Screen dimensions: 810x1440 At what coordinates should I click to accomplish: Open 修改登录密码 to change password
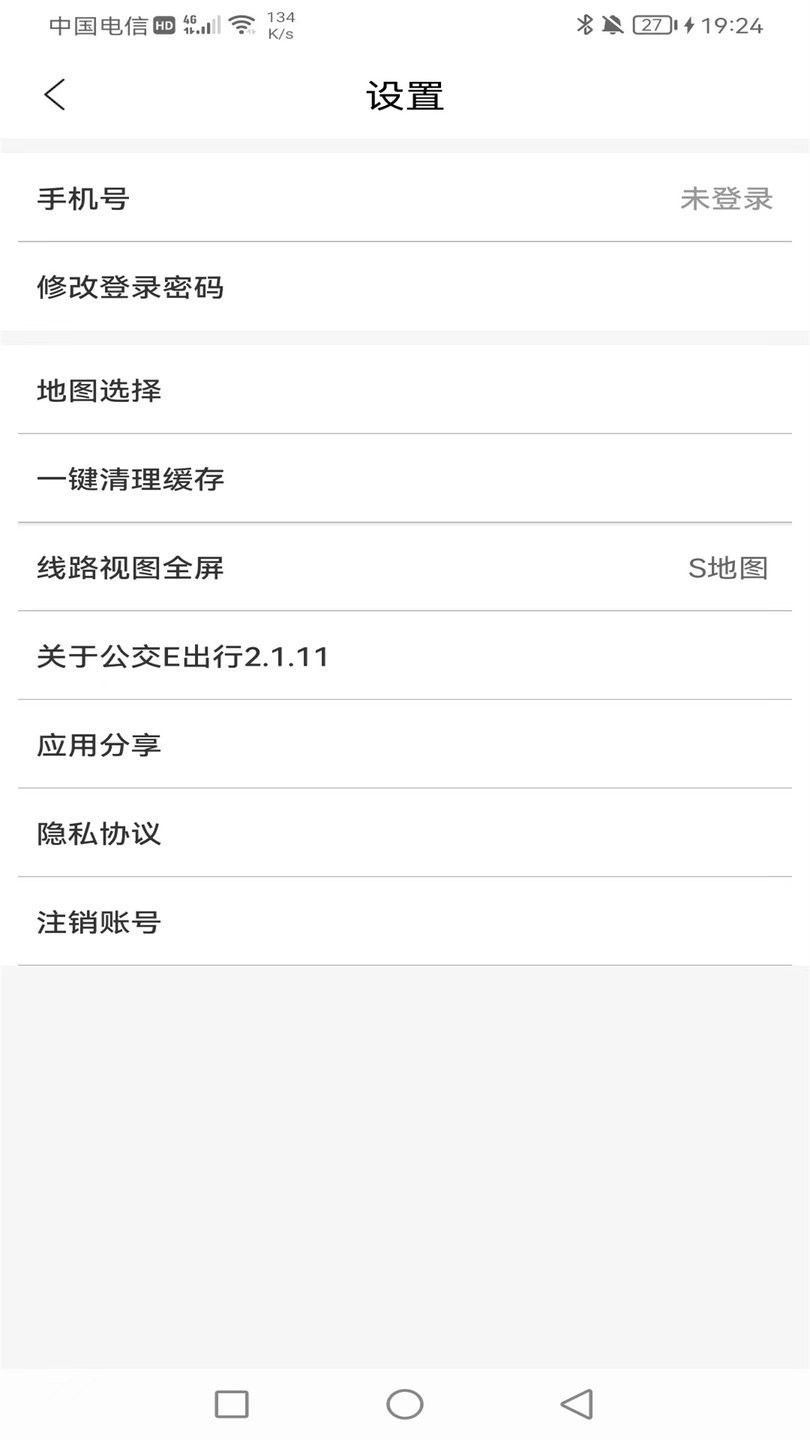tap(405, 287)
